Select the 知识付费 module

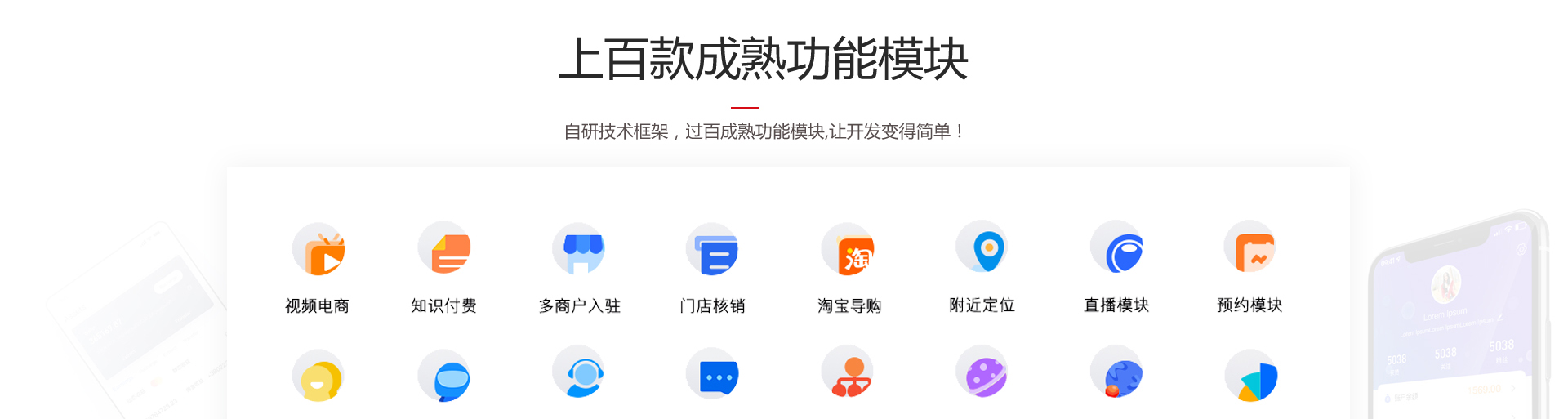[x=444, y=249]
